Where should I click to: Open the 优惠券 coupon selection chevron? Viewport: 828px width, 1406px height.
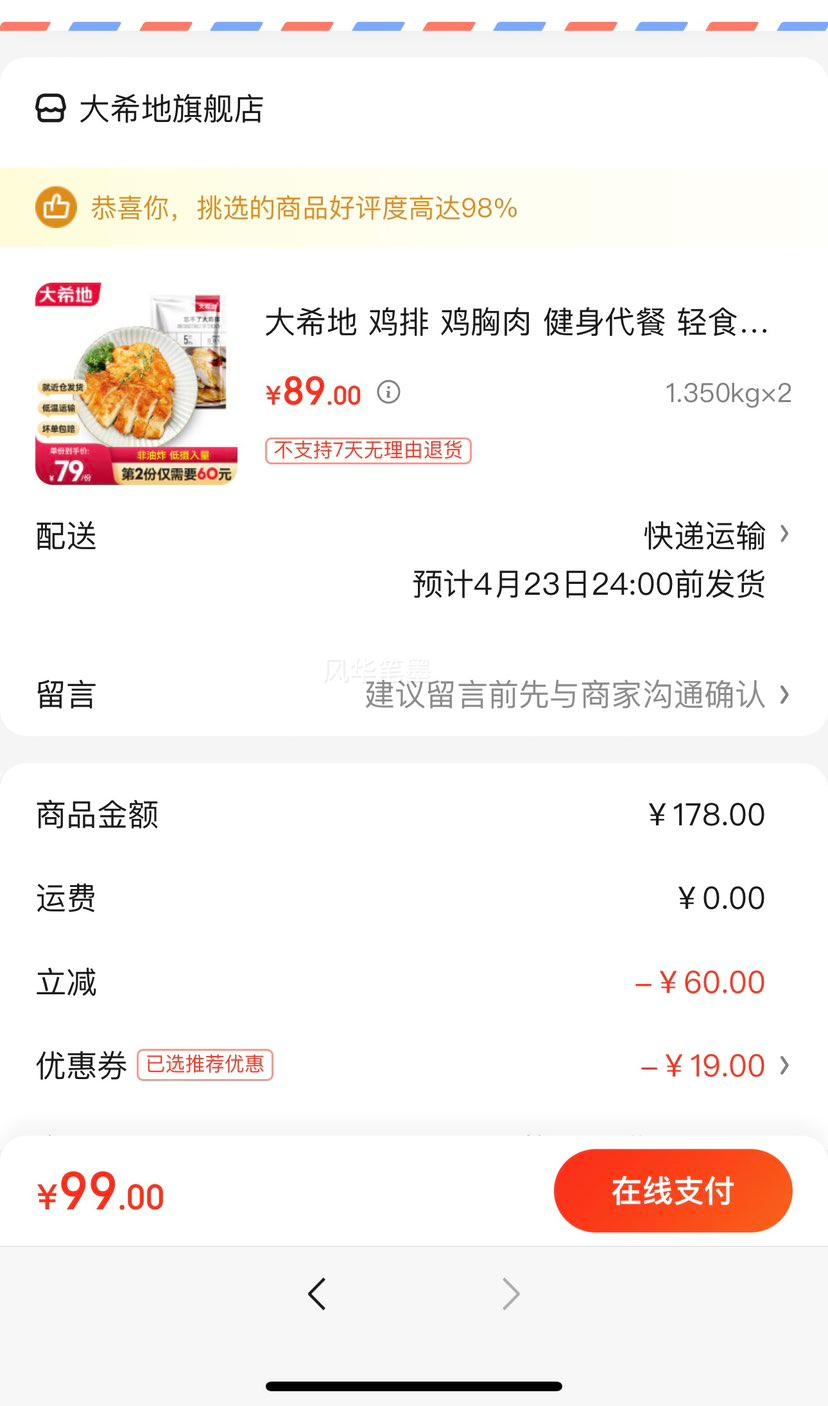pos(787,1065)
